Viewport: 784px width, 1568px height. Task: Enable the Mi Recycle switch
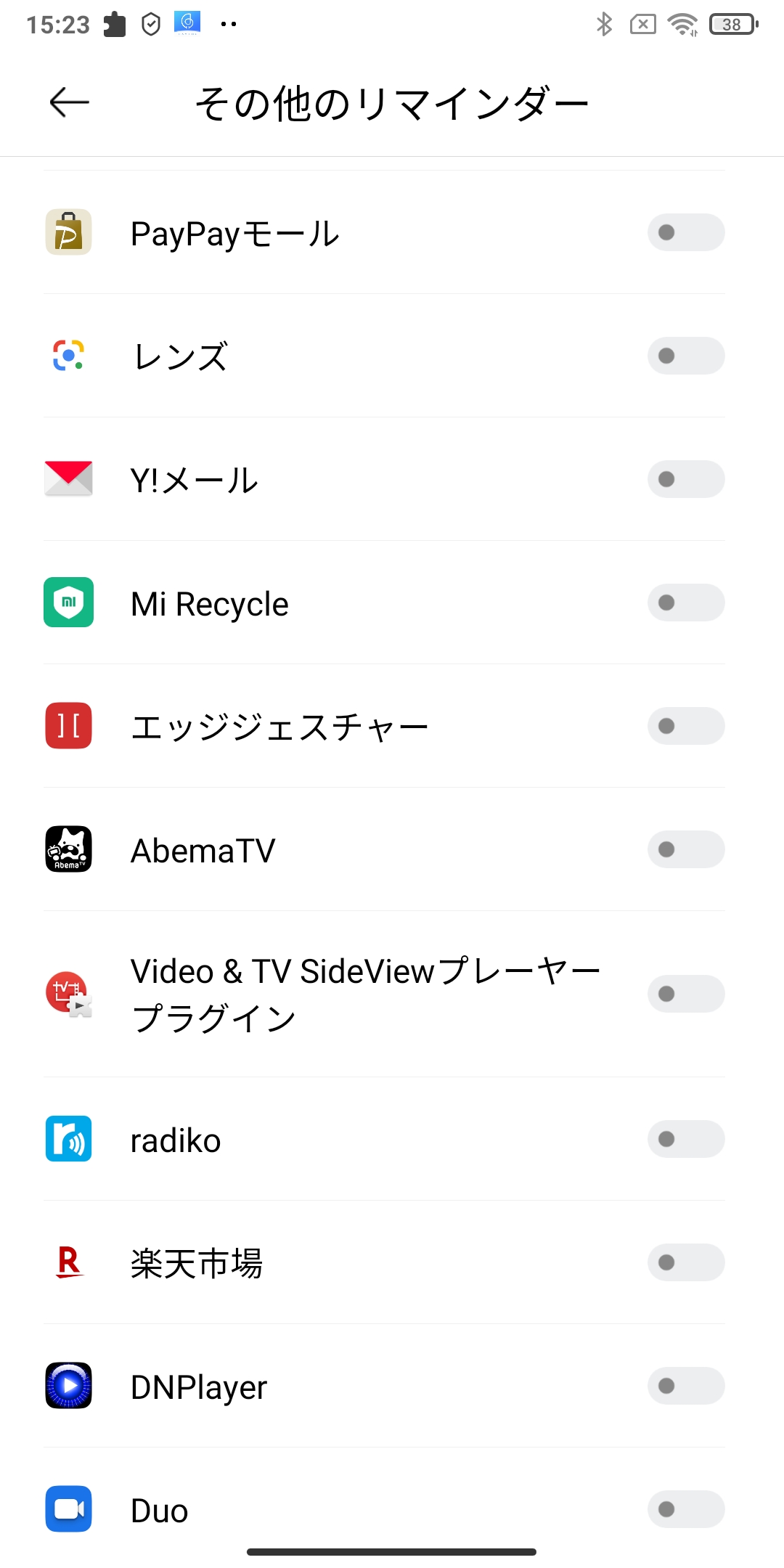686,603
